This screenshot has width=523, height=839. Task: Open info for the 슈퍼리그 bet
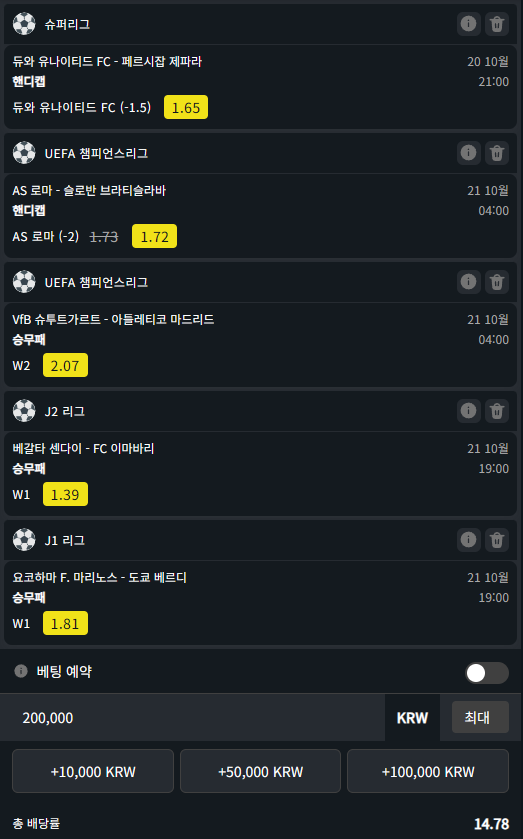tap(468, 24)
